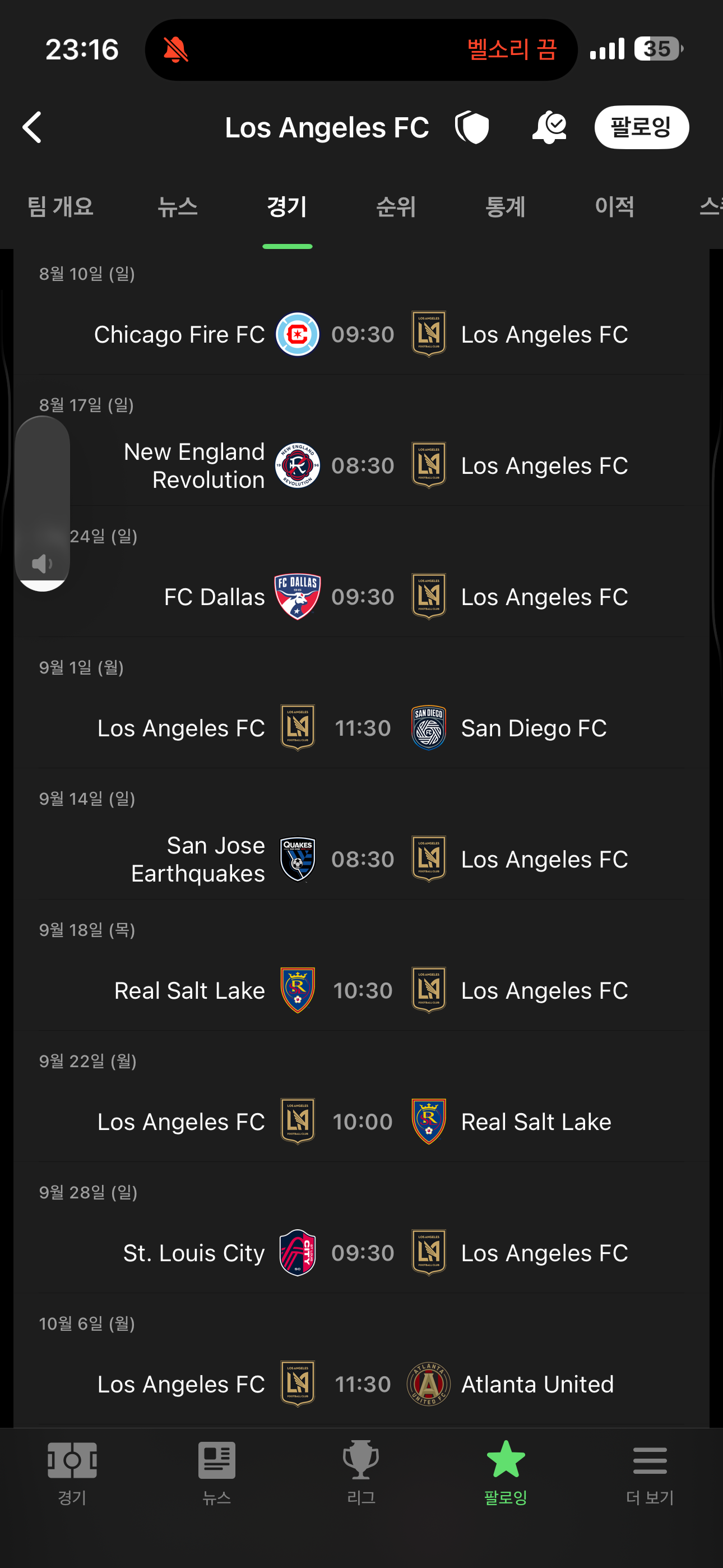Open the San Jose Earthquakes match
The width and height of the screenshot is (723, 1568).
point(361,859)
